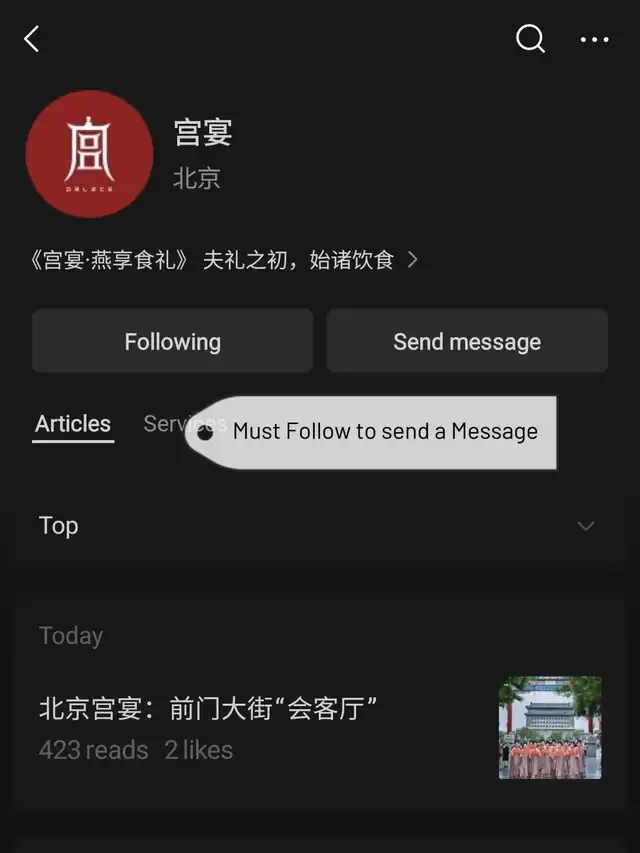Open article 北京宫宴：前门大街“会客厅”
Viewport: 640px width, 853px height.
208,710
